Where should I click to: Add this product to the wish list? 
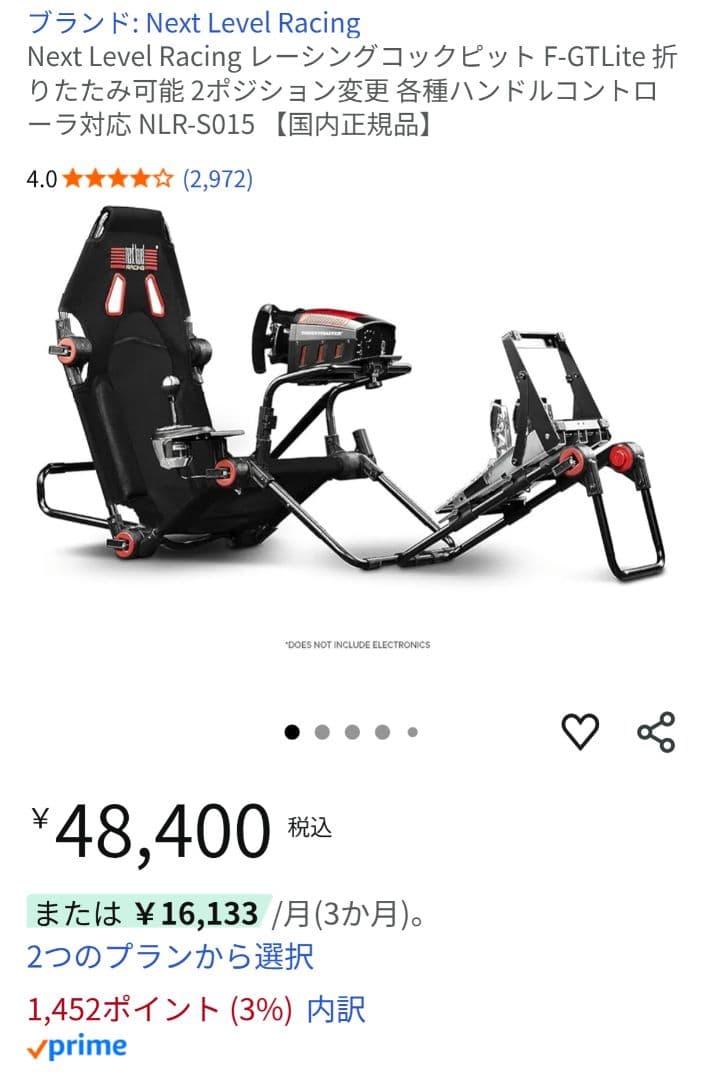(579, 732)
